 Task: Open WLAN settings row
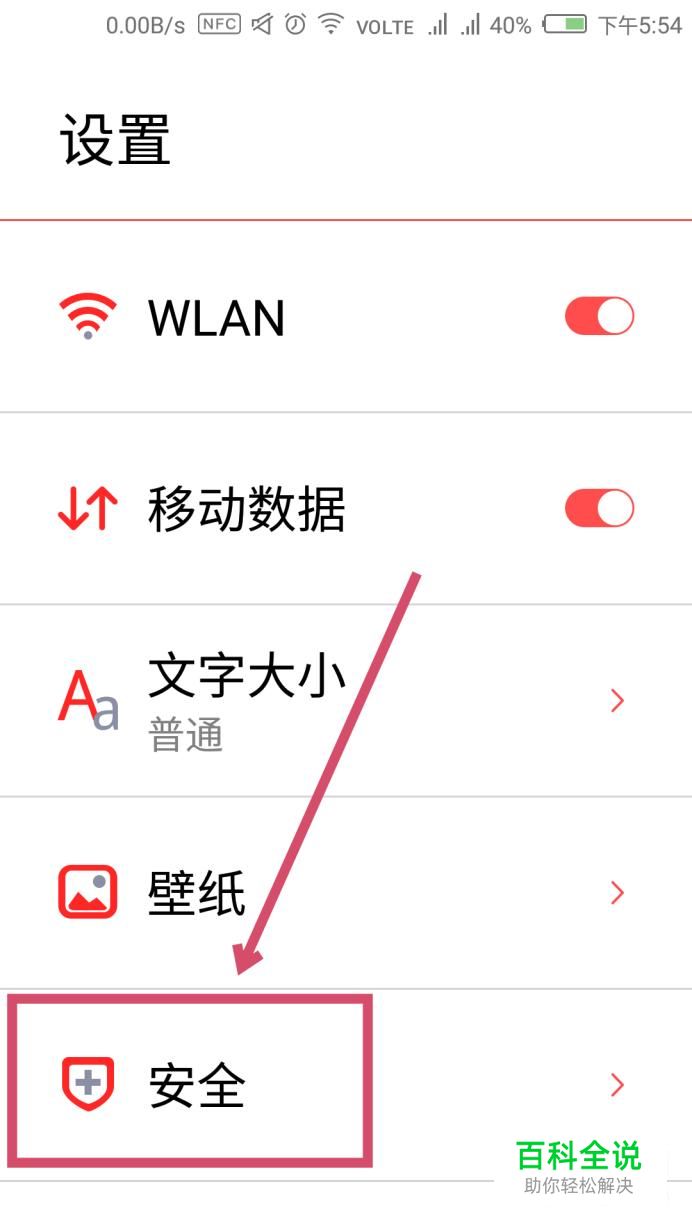point(346,316)
